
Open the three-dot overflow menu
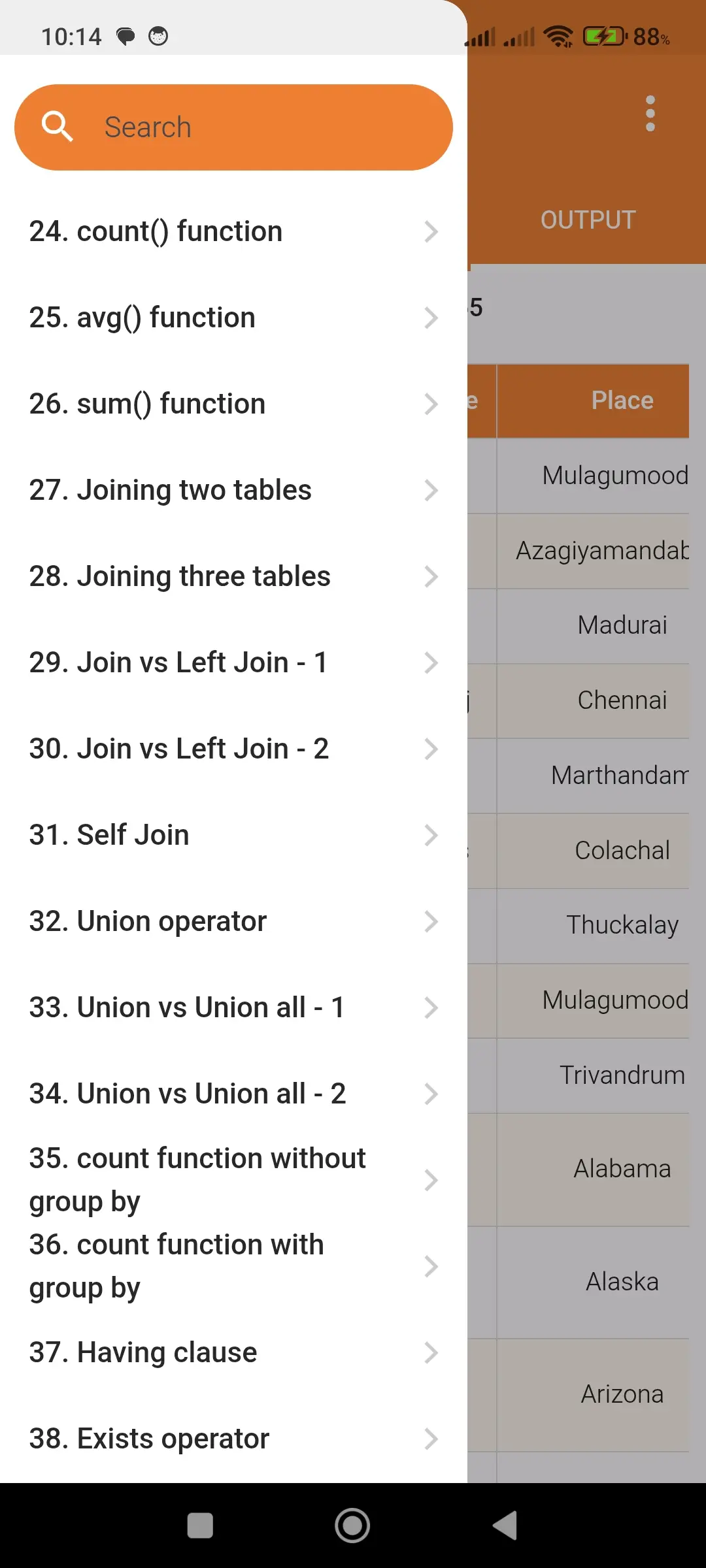(650, 112)
